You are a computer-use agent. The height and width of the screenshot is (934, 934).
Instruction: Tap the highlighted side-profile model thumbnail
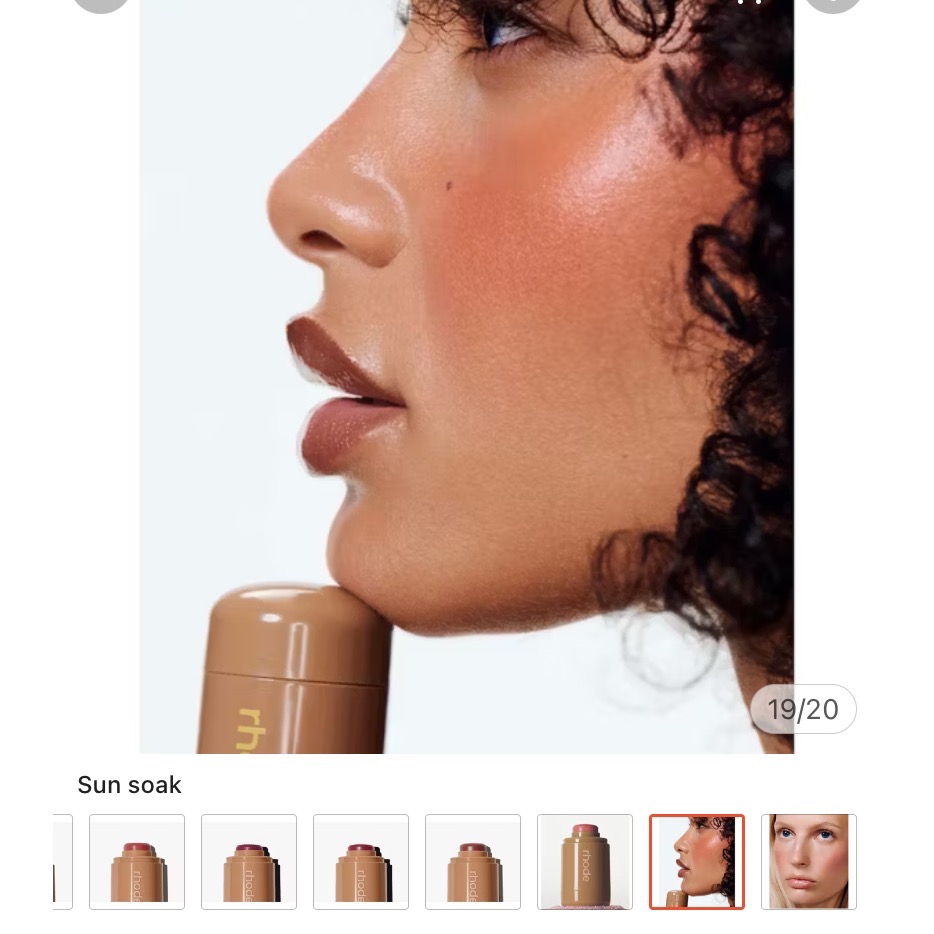tap(697, 861)
